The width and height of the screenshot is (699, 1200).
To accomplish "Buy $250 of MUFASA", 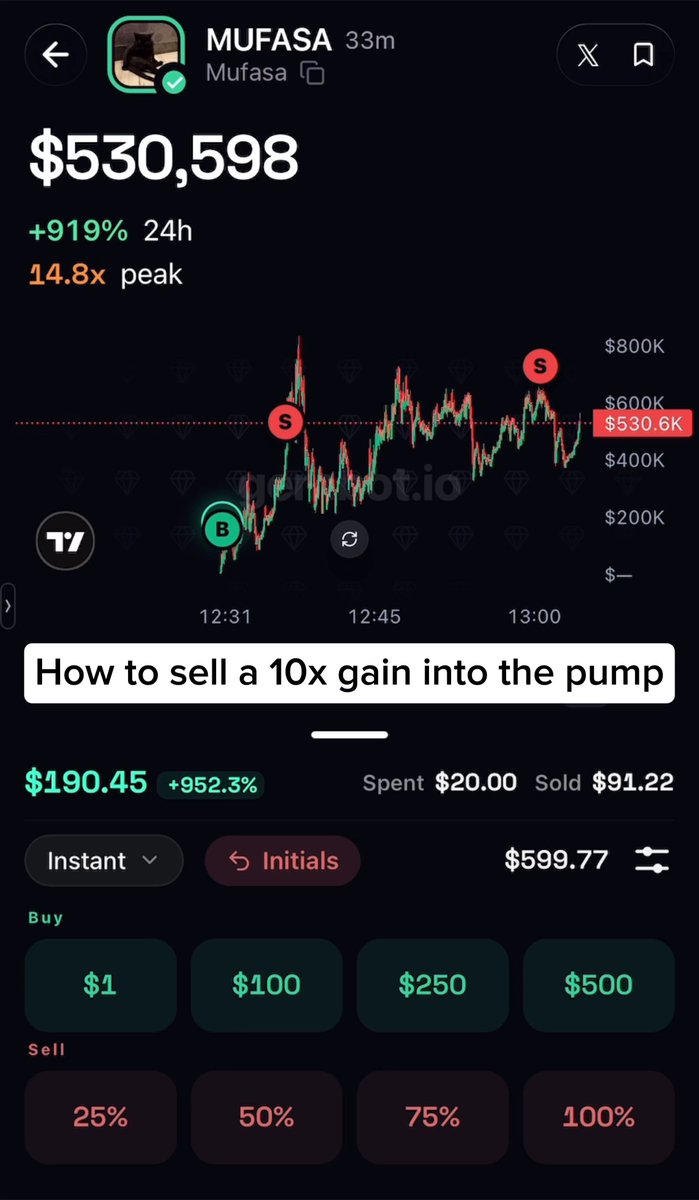I will (x=433, y=985).
